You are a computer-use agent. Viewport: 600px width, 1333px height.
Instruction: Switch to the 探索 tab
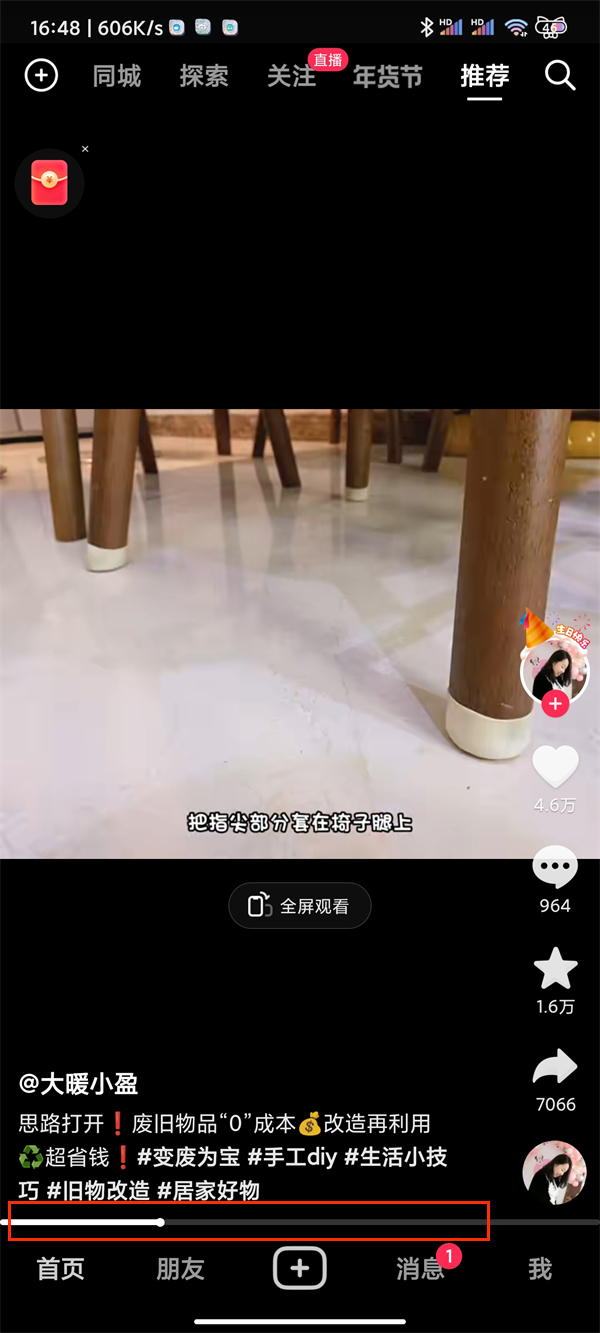pyautogui.click(x=204, y=76)
